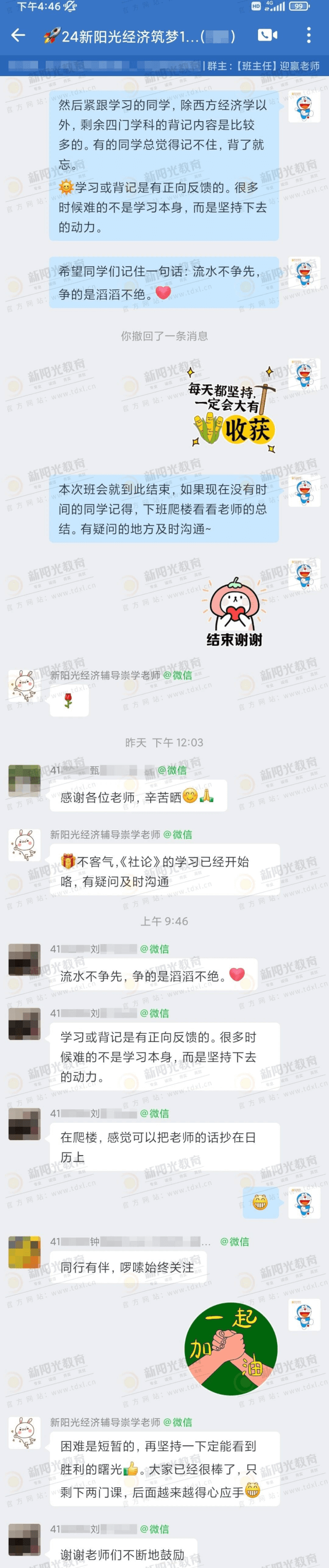The width and height of the screenshot is (329, 1568).
Task: Open avatar beside 同行有伴,啰嗦始终关注
Action: pyautogui.click(x=24, y=1252)
